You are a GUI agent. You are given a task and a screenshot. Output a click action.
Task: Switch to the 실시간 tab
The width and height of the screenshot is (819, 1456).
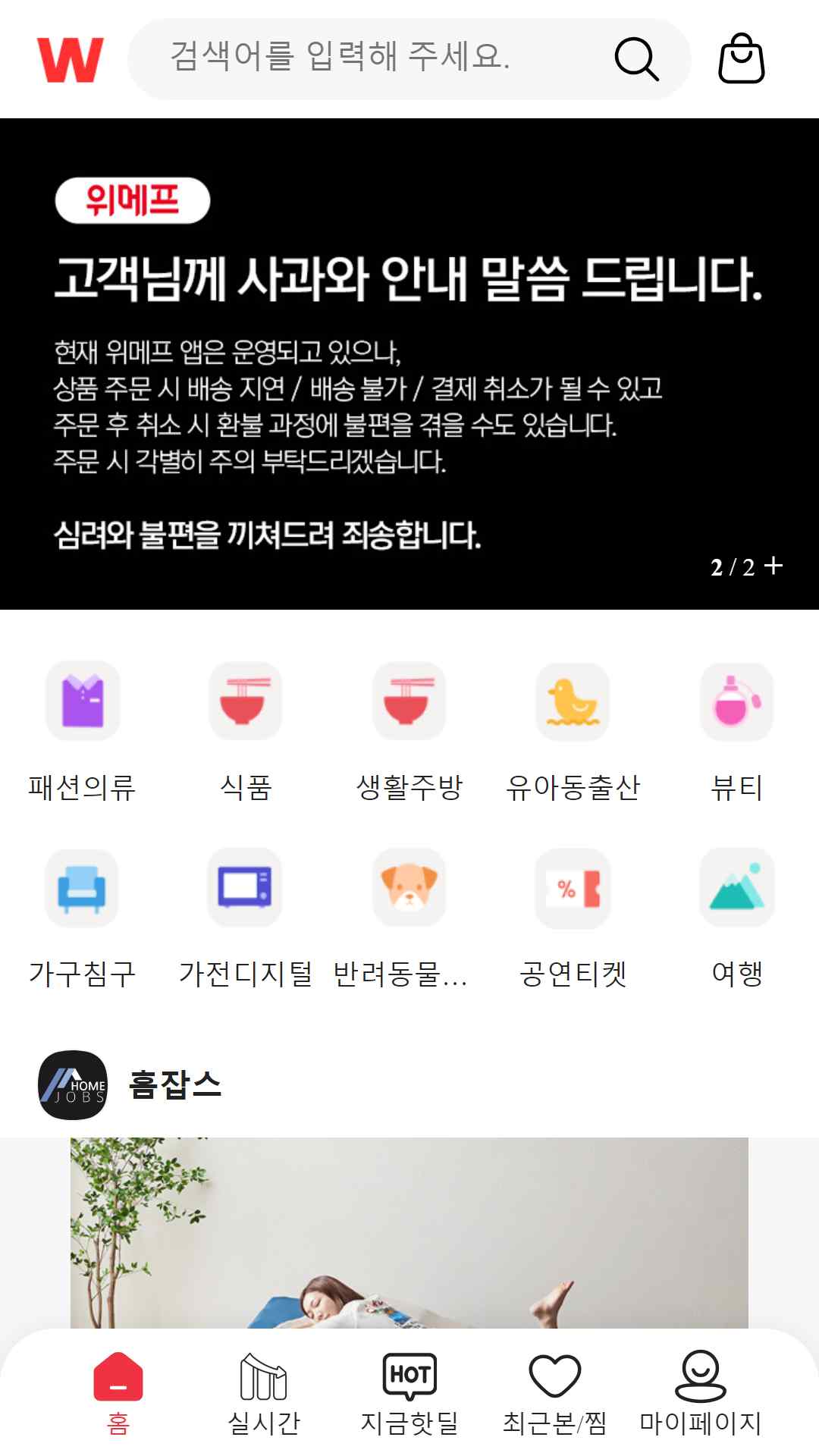click(x=264, y=1394)
